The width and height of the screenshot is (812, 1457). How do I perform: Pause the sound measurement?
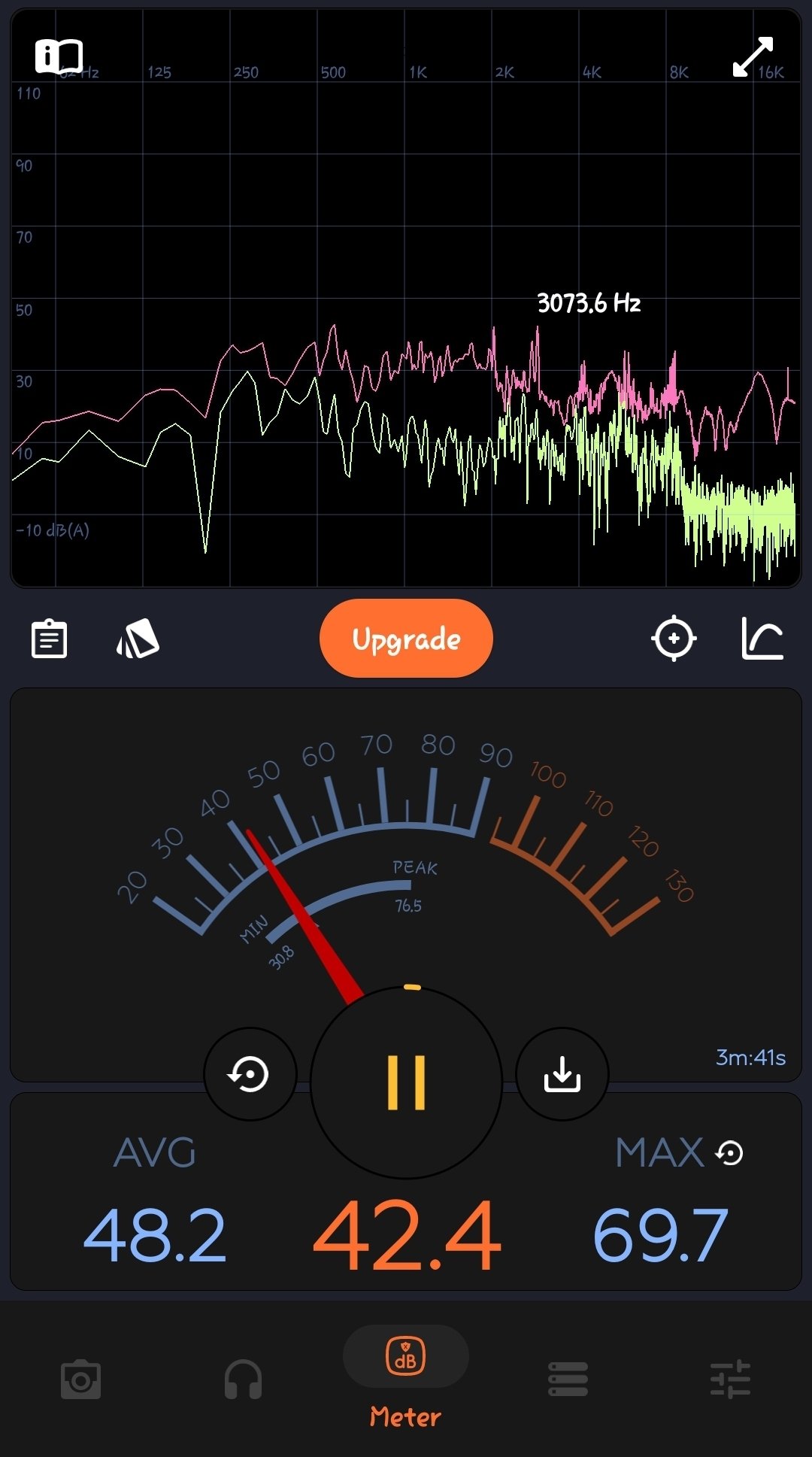[x=406, y=1082]
